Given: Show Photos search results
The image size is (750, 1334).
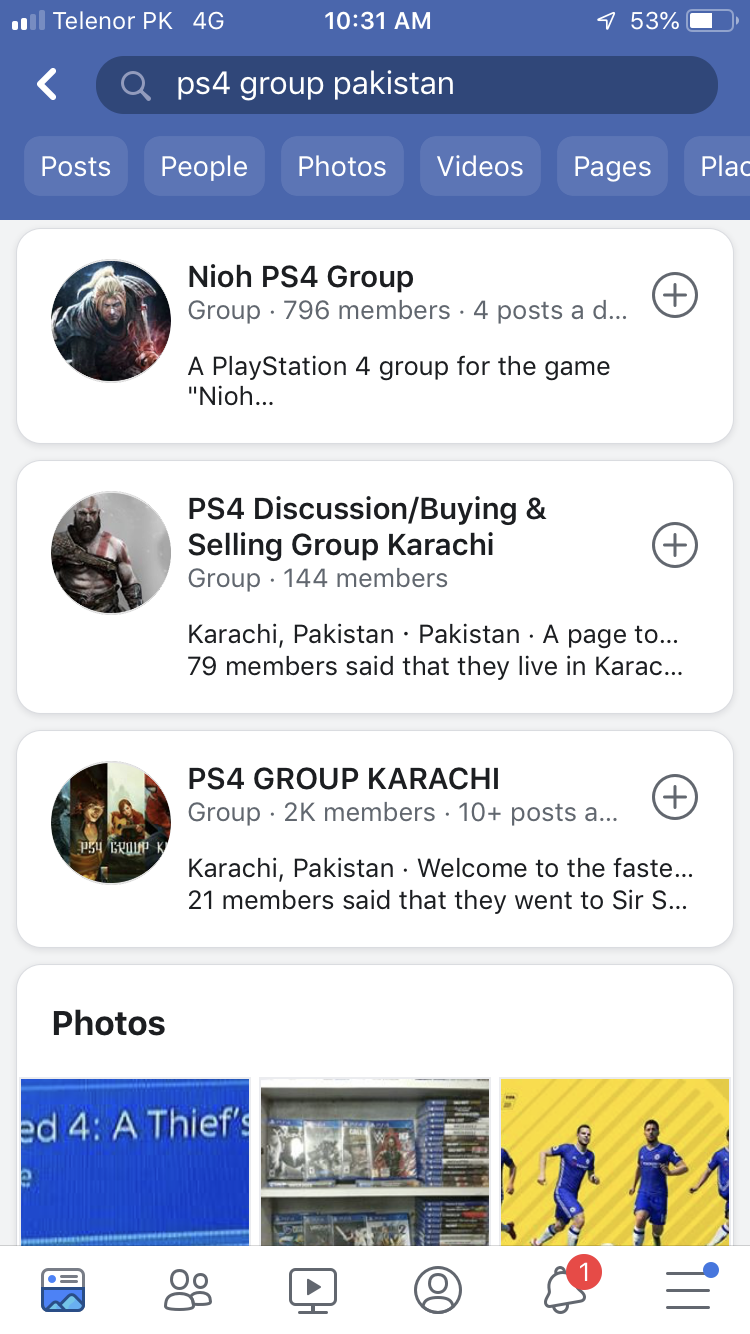Looking at the screenshot, I should coord(342,166).
